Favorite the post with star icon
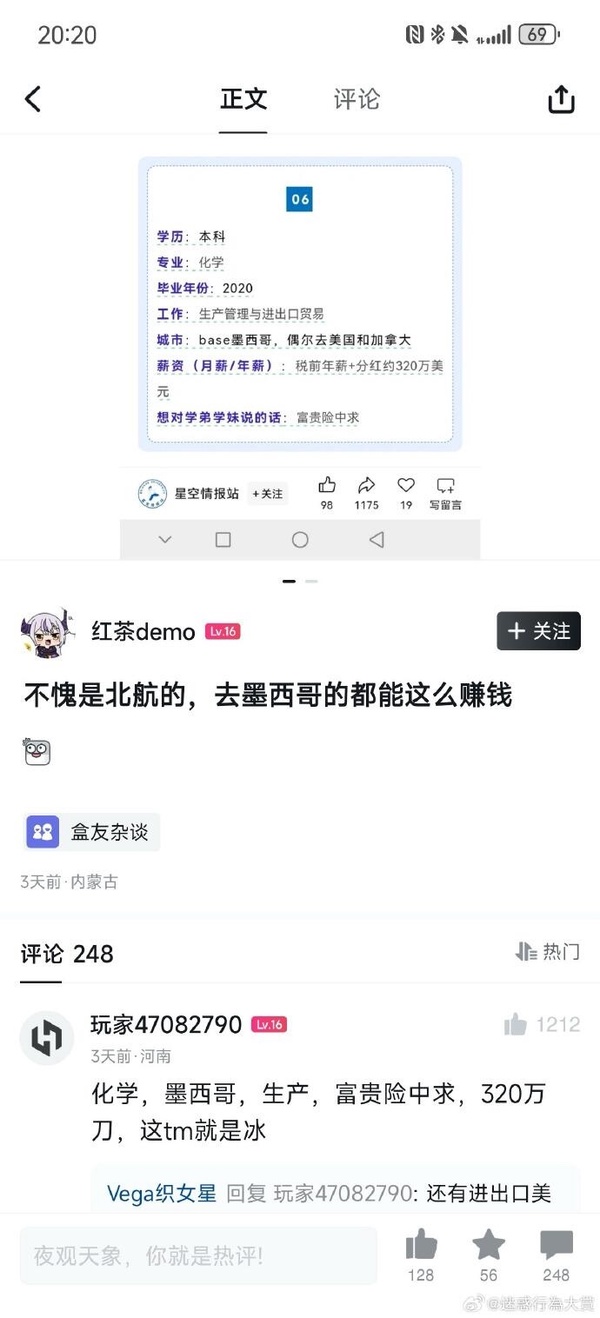Viewport: 600px width, 1318px height. click(x=488, y=1255)
